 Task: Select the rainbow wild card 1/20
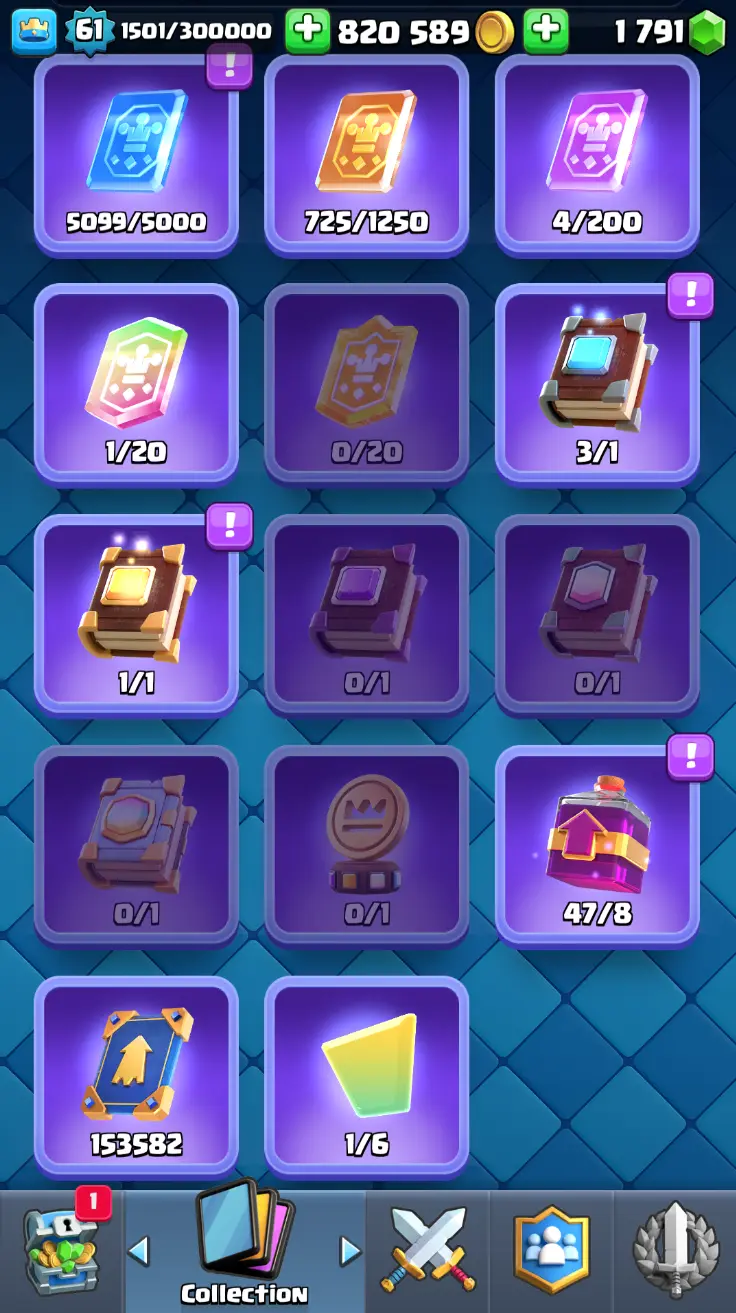point(136,383)
